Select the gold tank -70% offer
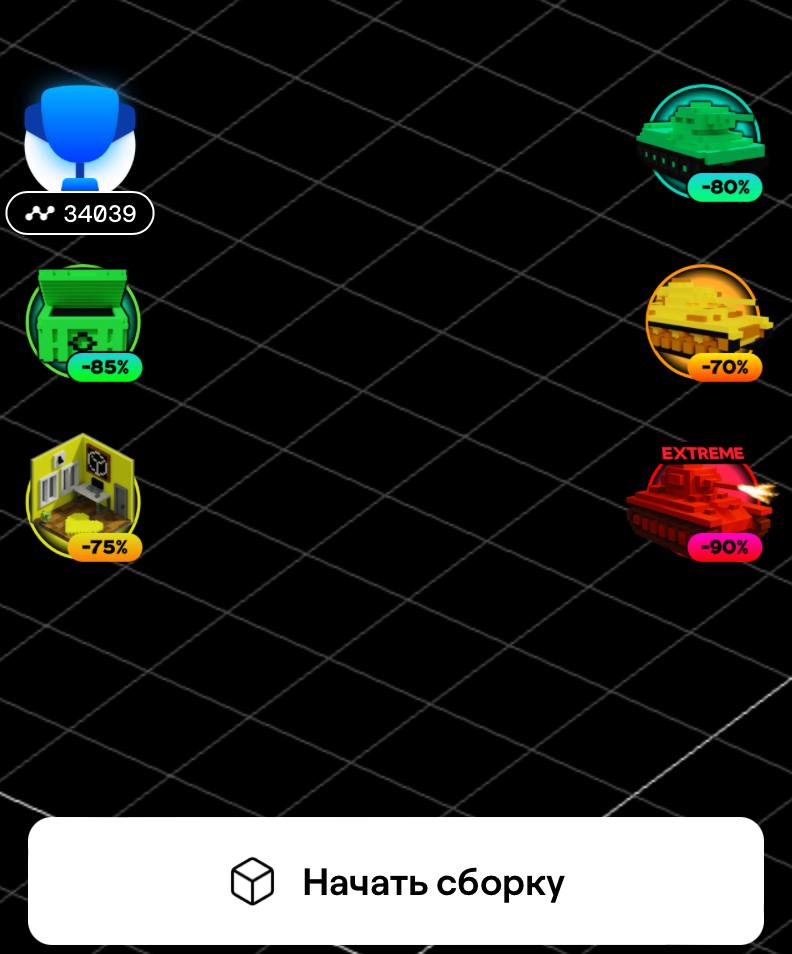Image resolution: width=792 pixels, height=954 pixels. (703, 321)
